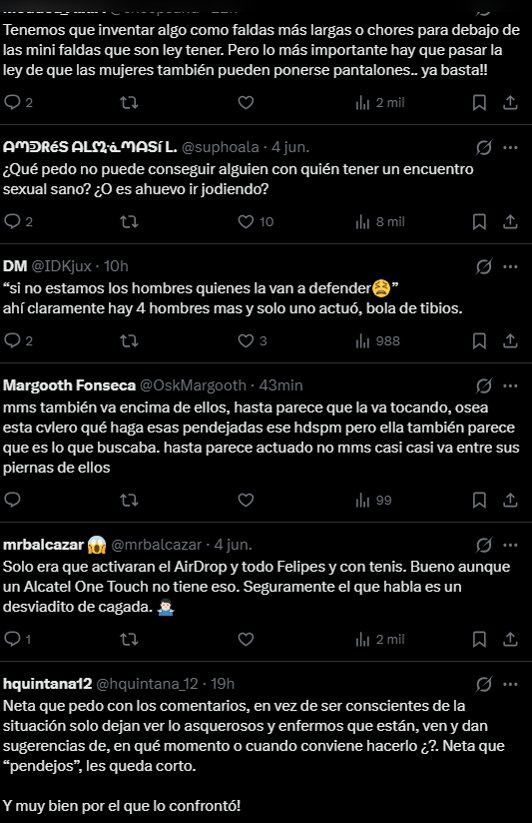This screenshot has width=532, height=823.
Task: Share the tweet about faldas más largas
Action: click(x=510, y=103)
